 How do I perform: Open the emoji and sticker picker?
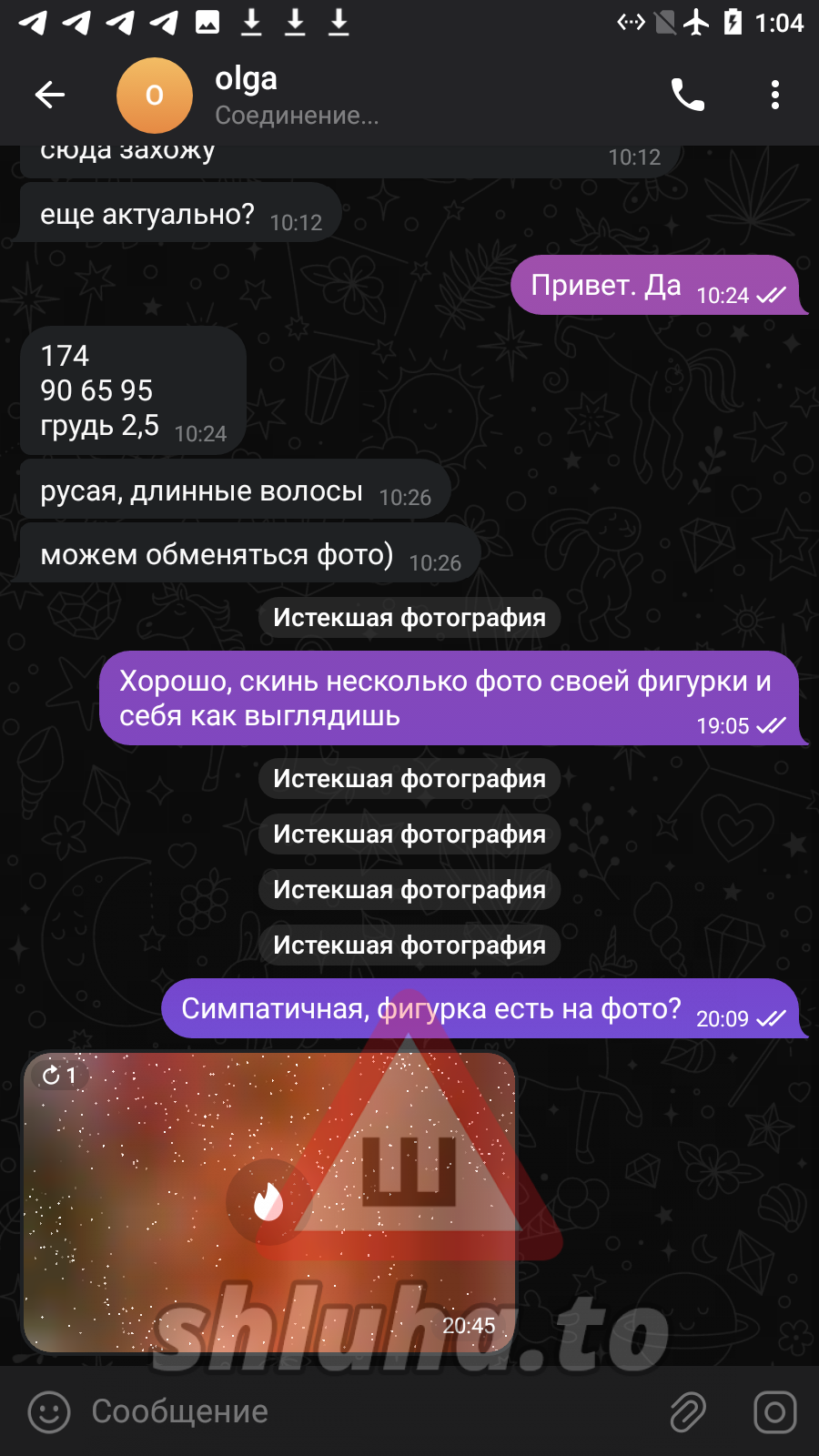click(x=49, y=1412)
